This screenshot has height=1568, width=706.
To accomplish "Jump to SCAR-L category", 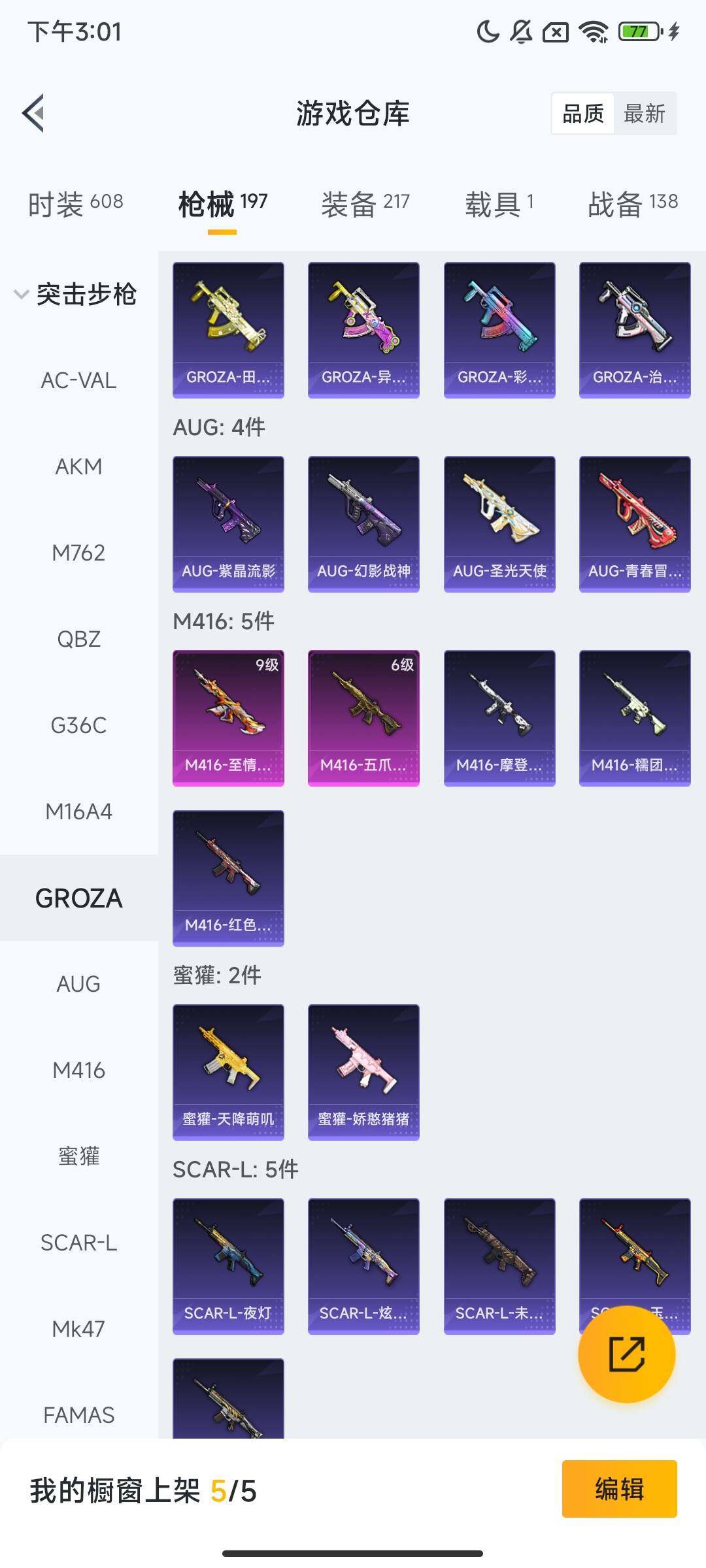I will 78,1243.
